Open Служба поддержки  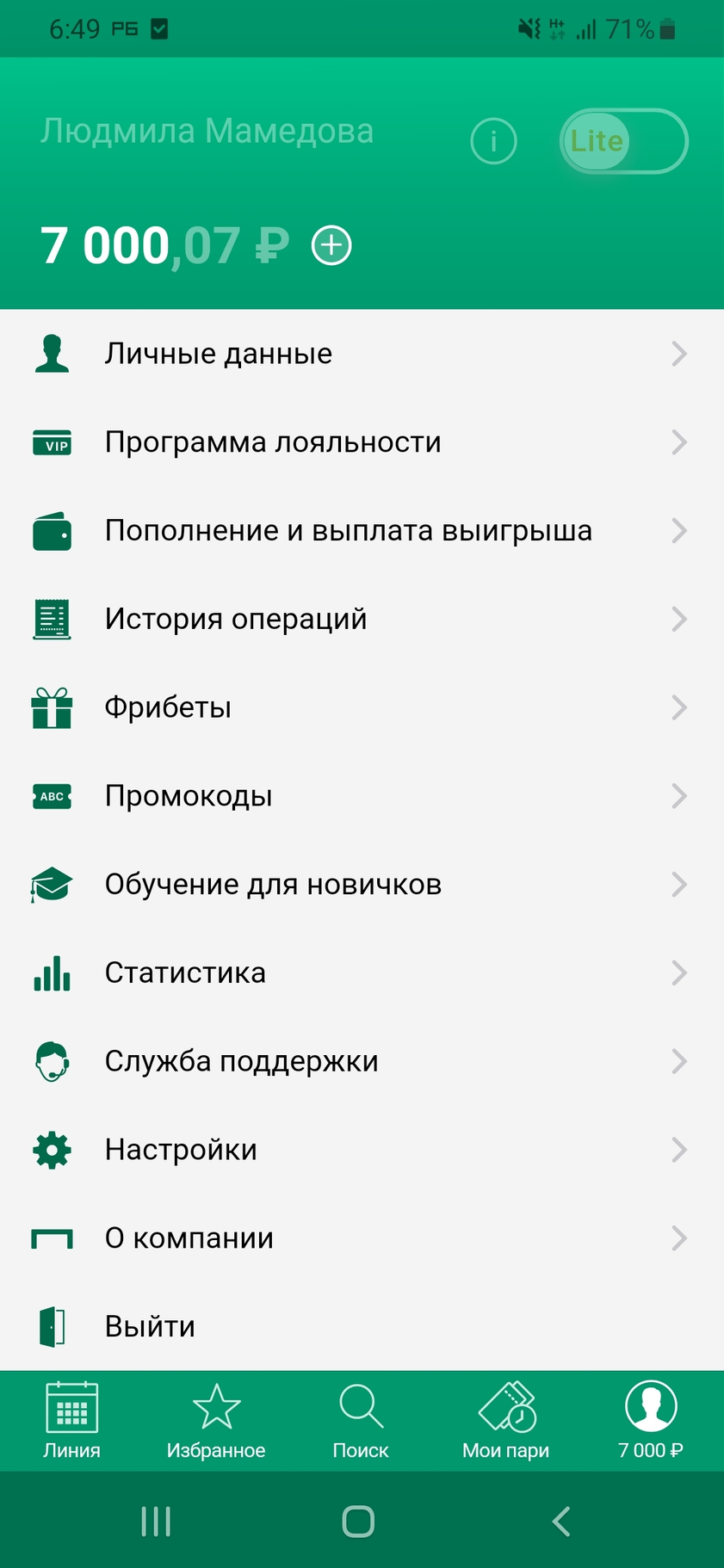362,1061
